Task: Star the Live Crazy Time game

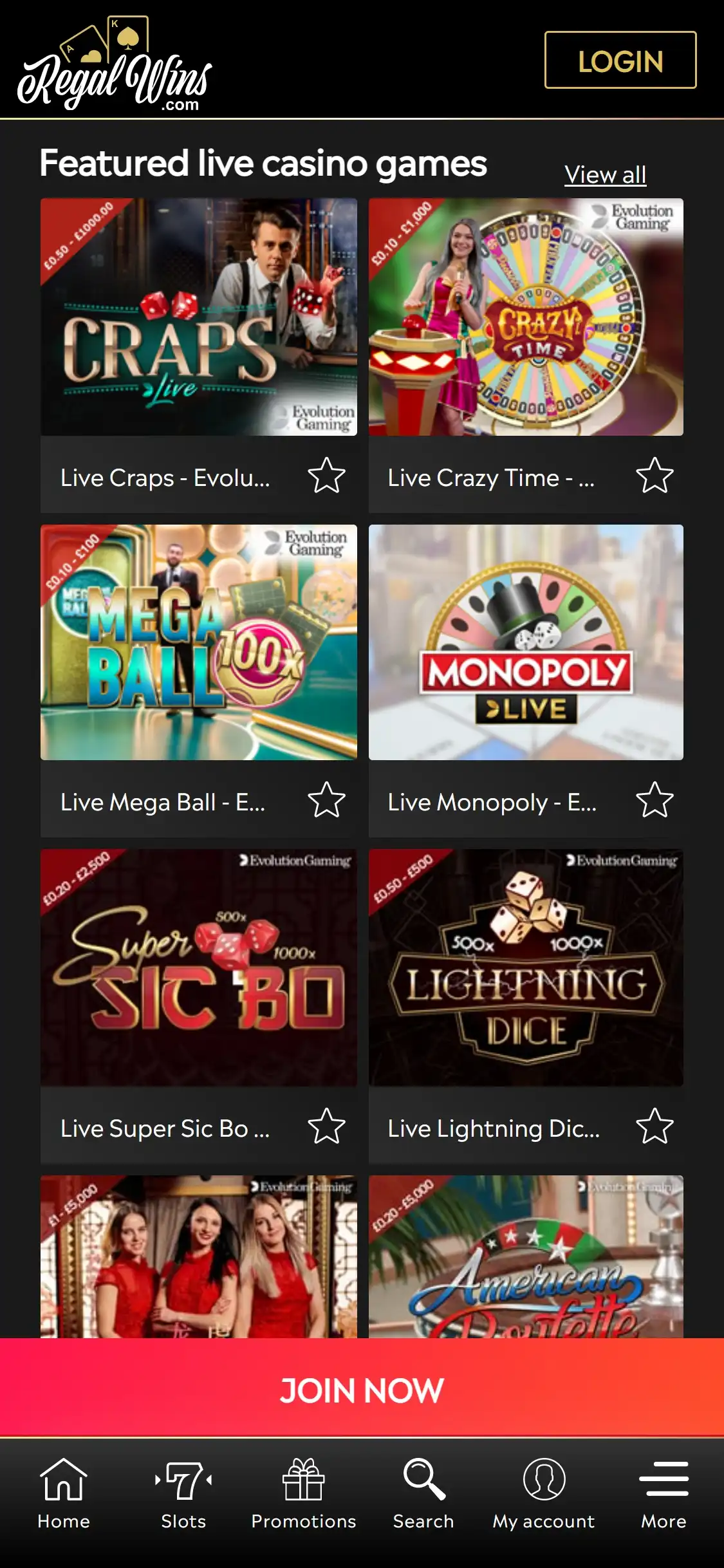Action: [654, 476]
